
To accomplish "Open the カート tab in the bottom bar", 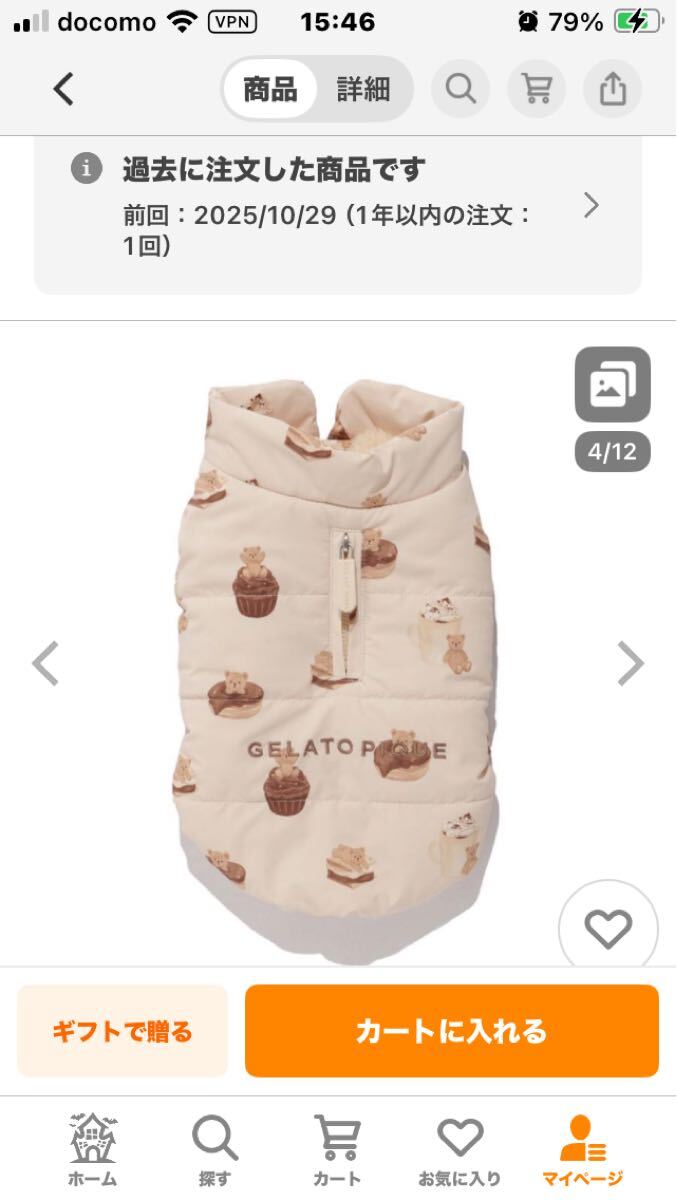I will tap(338, 1150).
